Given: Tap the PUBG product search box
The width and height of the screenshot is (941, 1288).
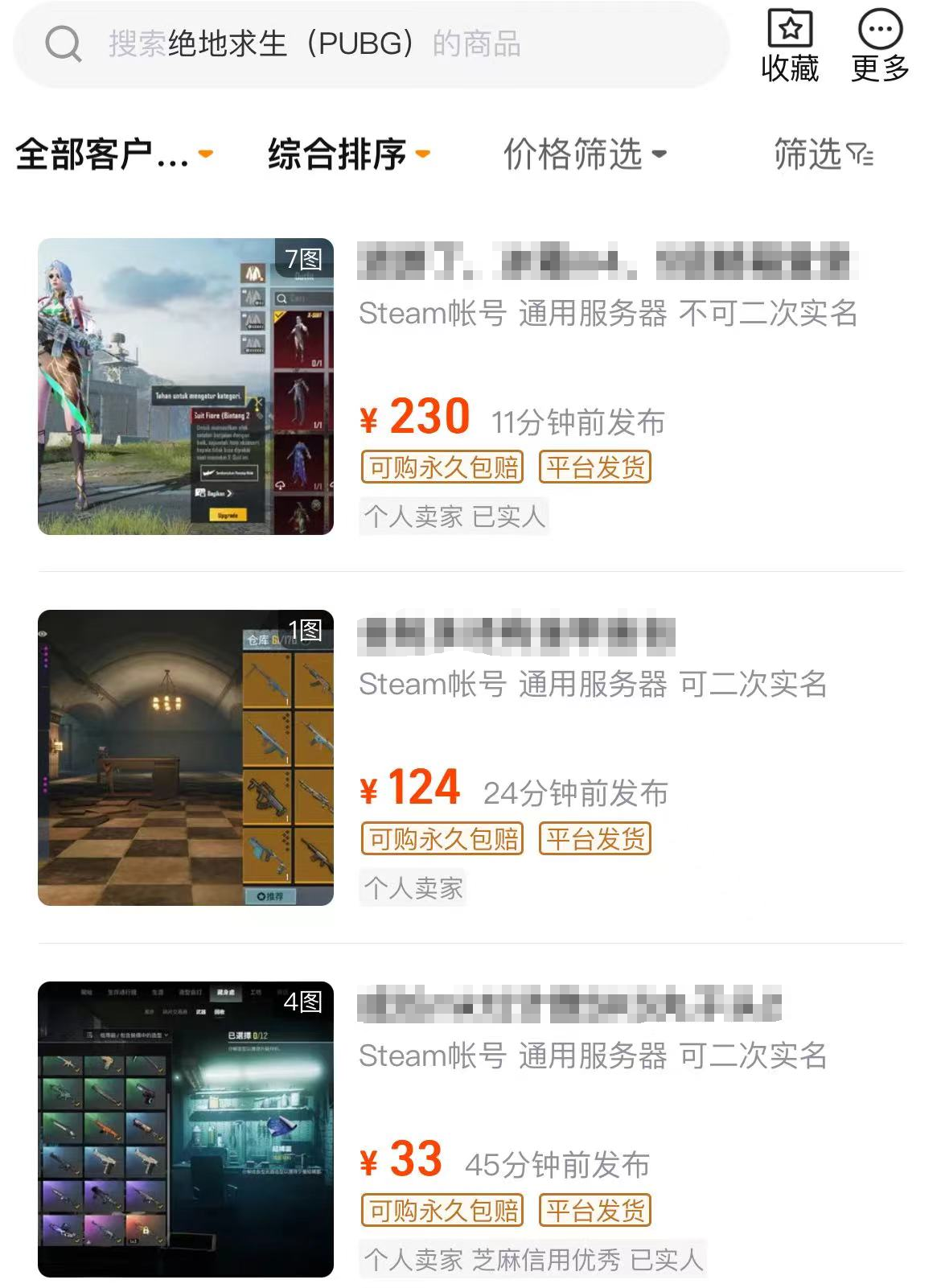Looking at the screenshot, I should coord(370,44).
